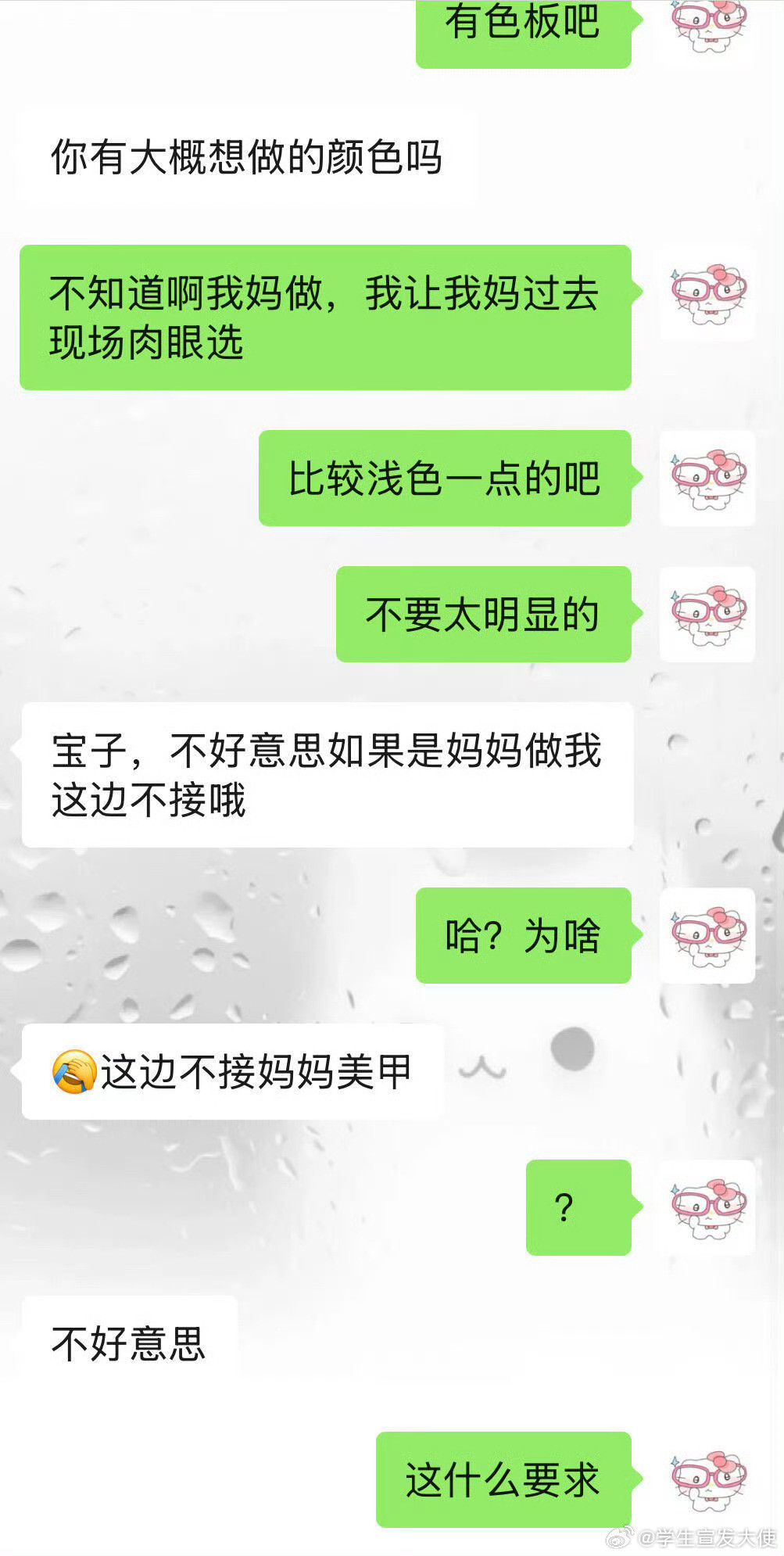784x1556 pixels.
Task: Select the avatar beside 不要太明显的
Action: tap(706, 615)
